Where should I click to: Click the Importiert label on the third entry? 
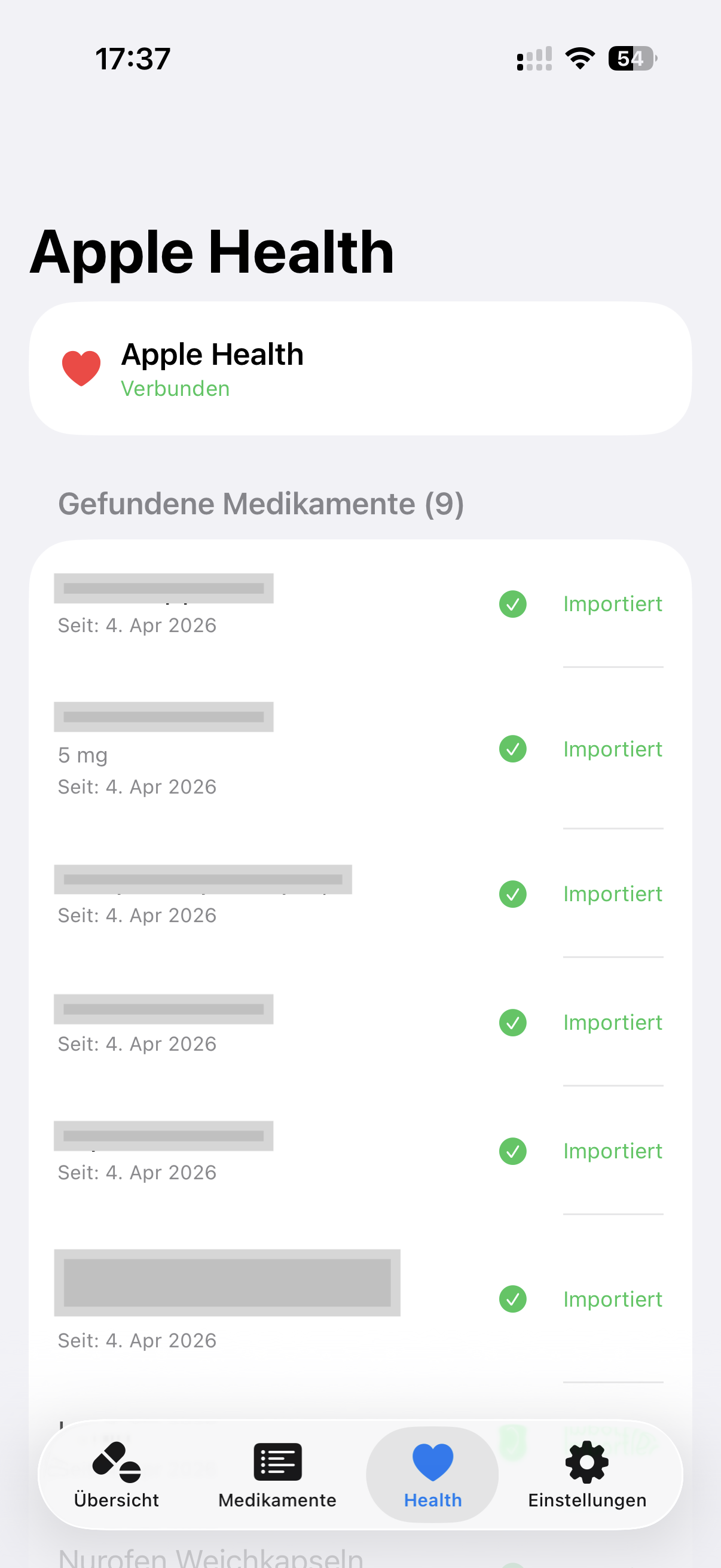click(x=613, y=893)
